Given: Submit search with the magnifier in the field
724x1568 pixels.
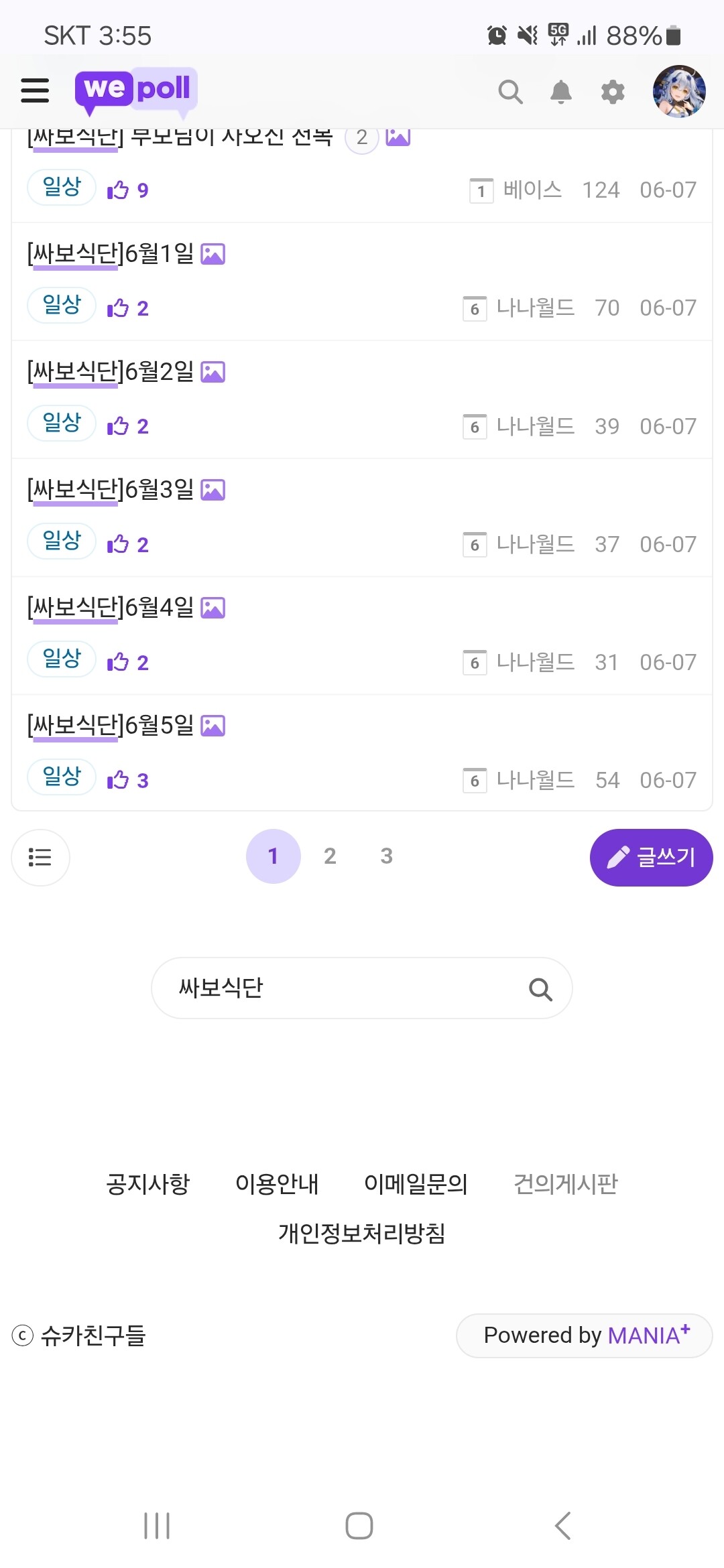Looking at the screenshot, I should tap(540, 989).
